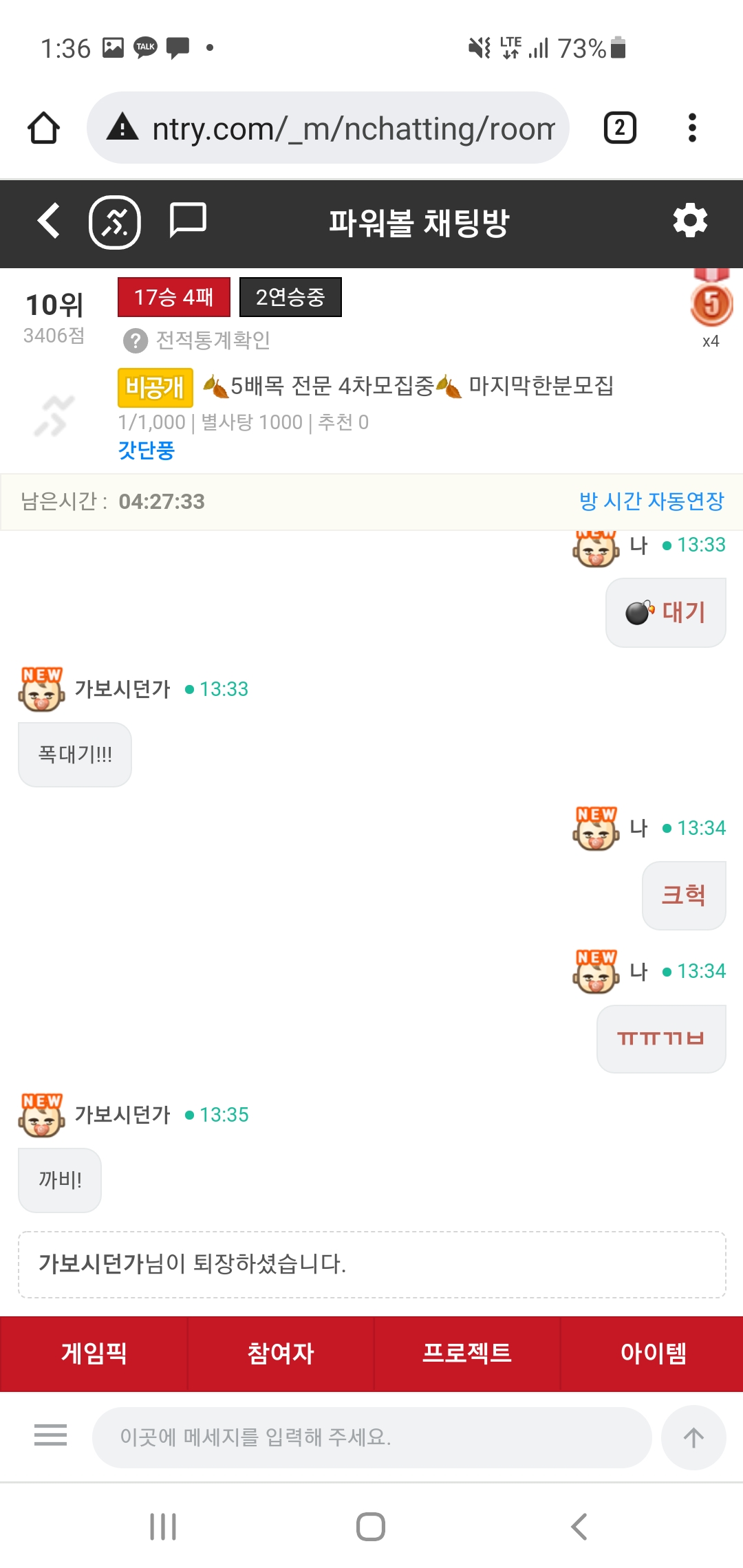The height and width of the screenshot is (1568, 743).
Task: Open the chat bubble icon in header
Action: coord(187,220)
